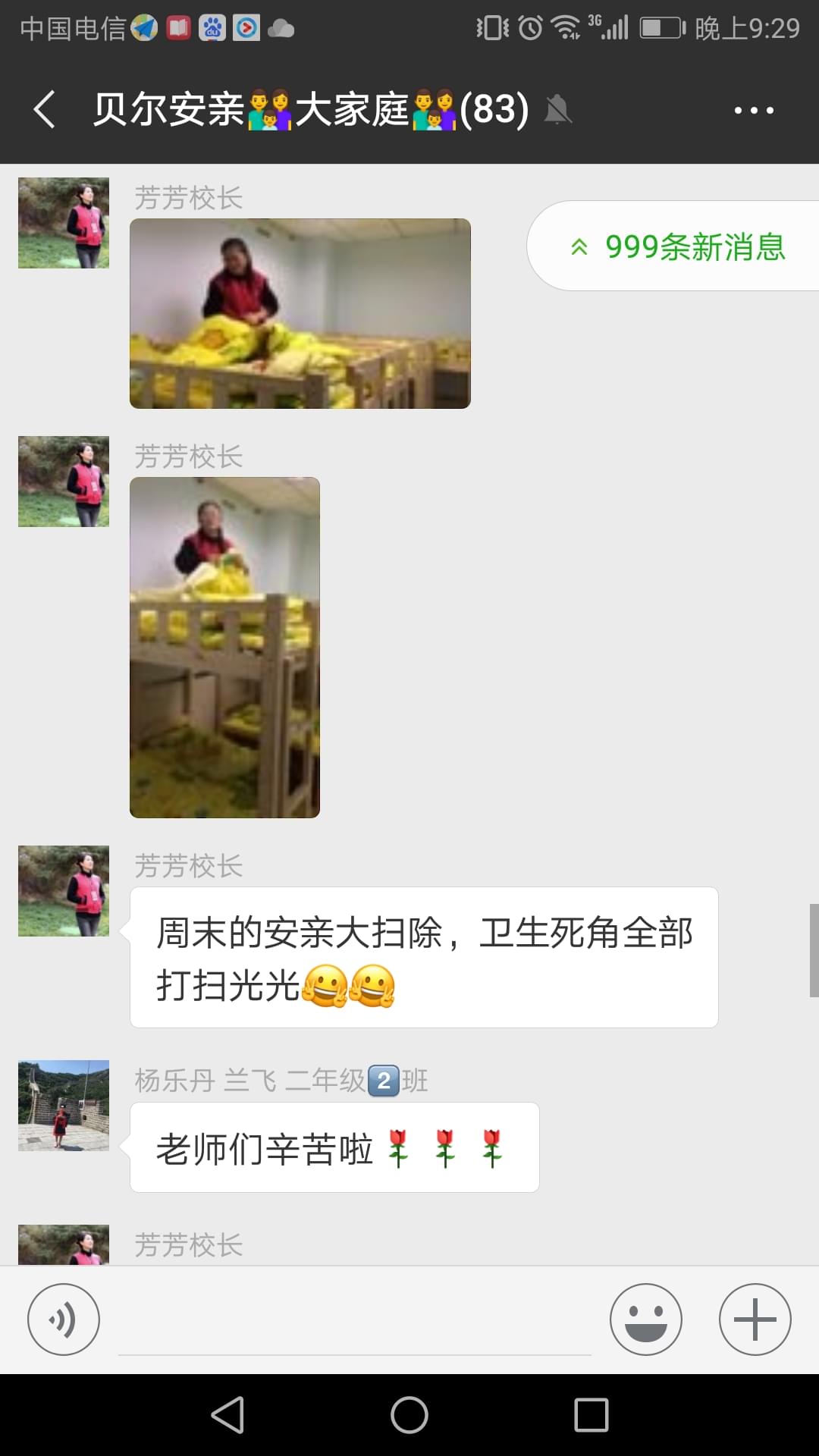View 杨乐丹 兰飞 profile avatar
This screenshot has height=1456, width=819.
pyautogui.click(x=64, y=1105)
